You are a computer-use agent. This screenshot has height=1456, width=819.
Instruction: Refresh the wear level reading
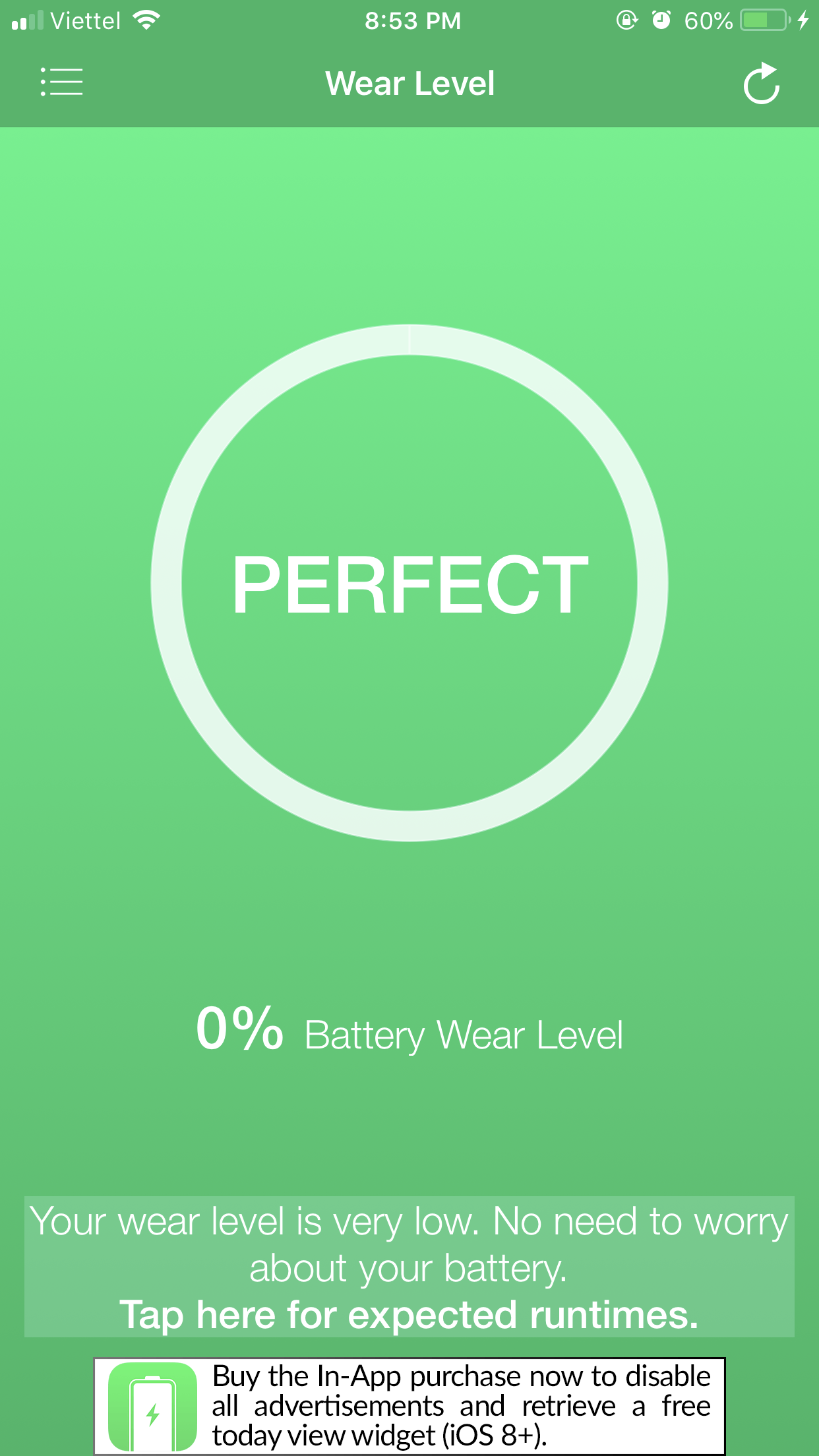(762, 84)
